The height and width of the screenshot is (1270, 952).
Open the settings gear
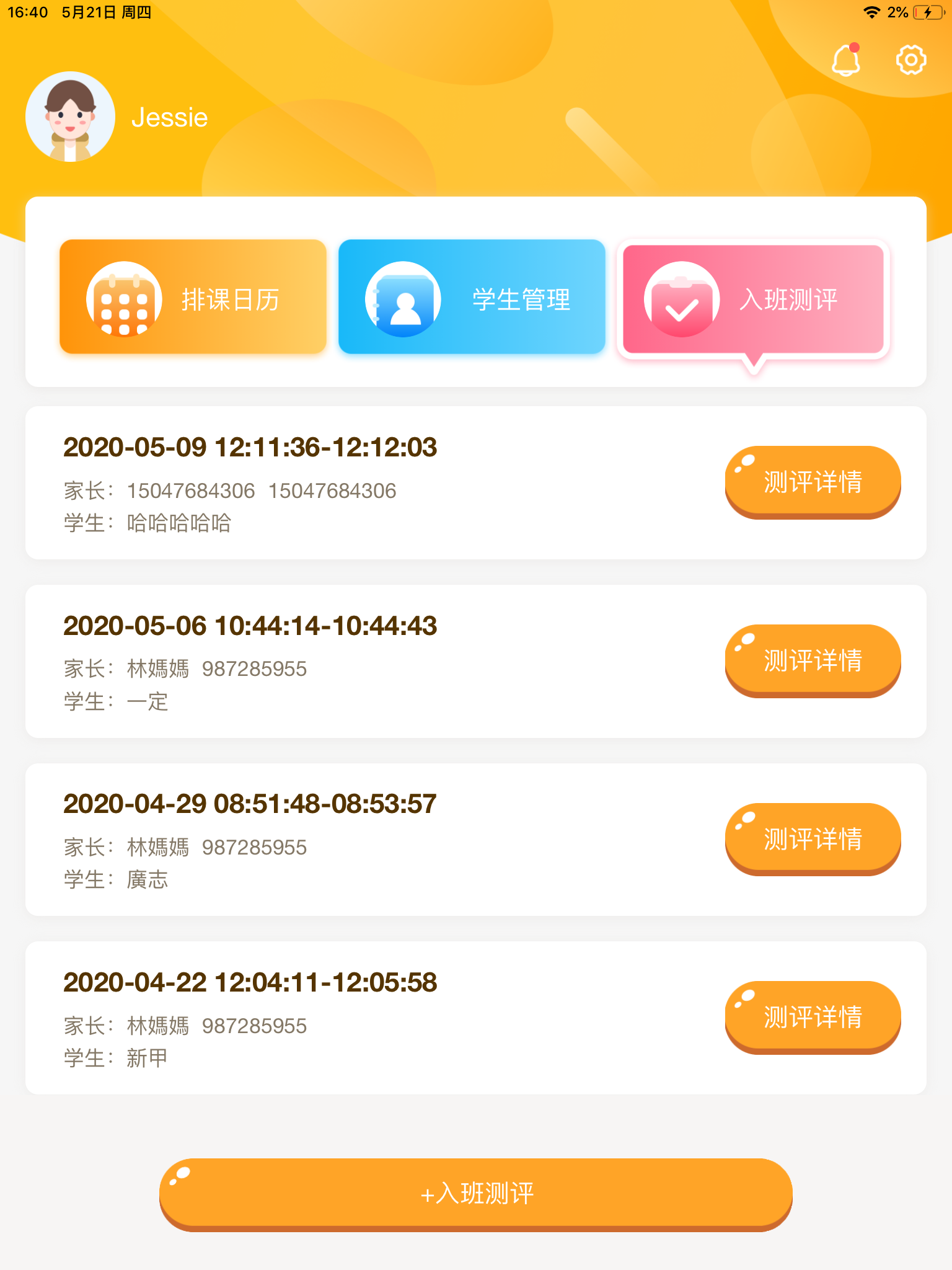910,60
